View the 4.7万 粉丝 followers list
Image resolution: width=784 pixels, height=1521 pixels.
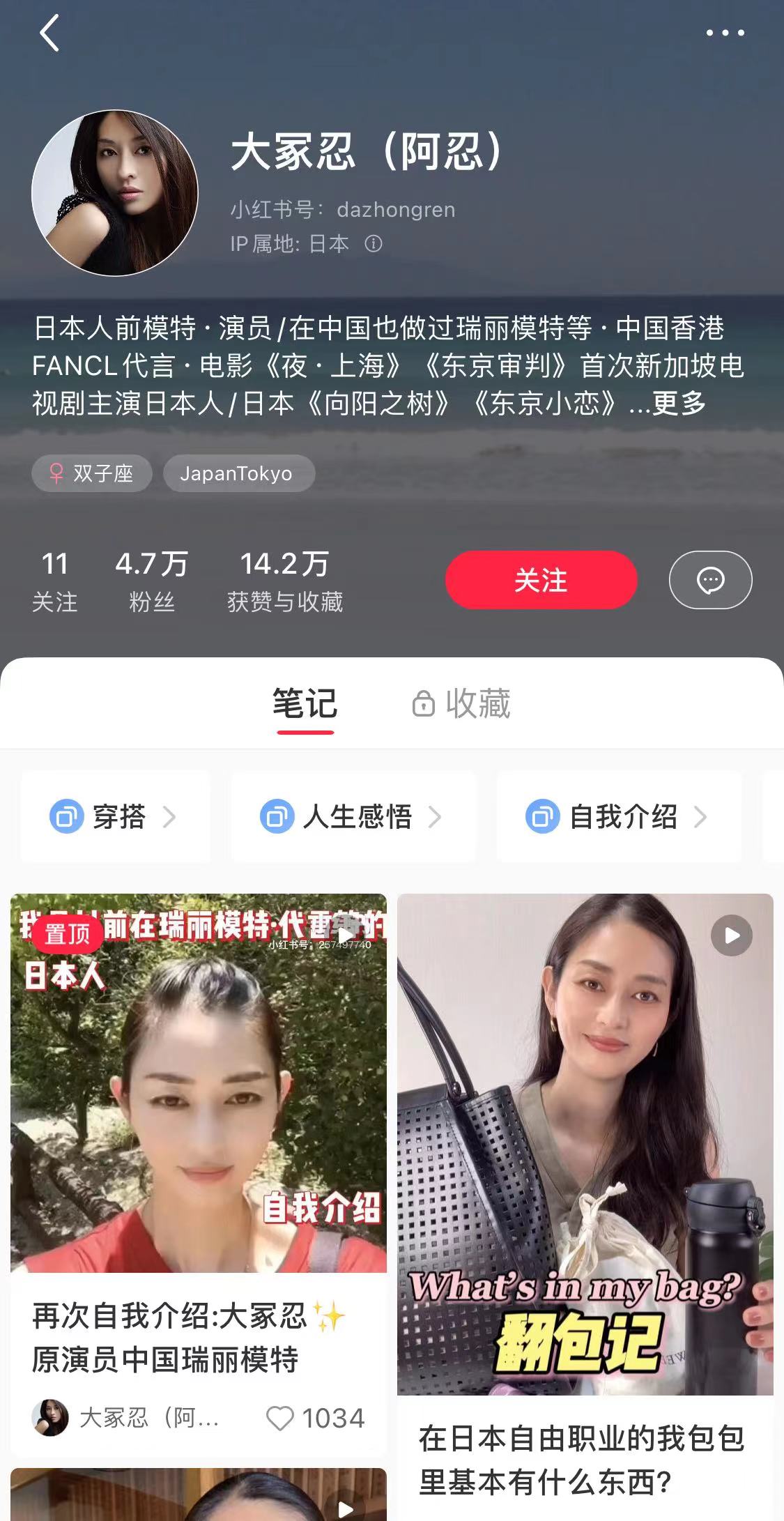pyautogui.click(x=152, y=581)
